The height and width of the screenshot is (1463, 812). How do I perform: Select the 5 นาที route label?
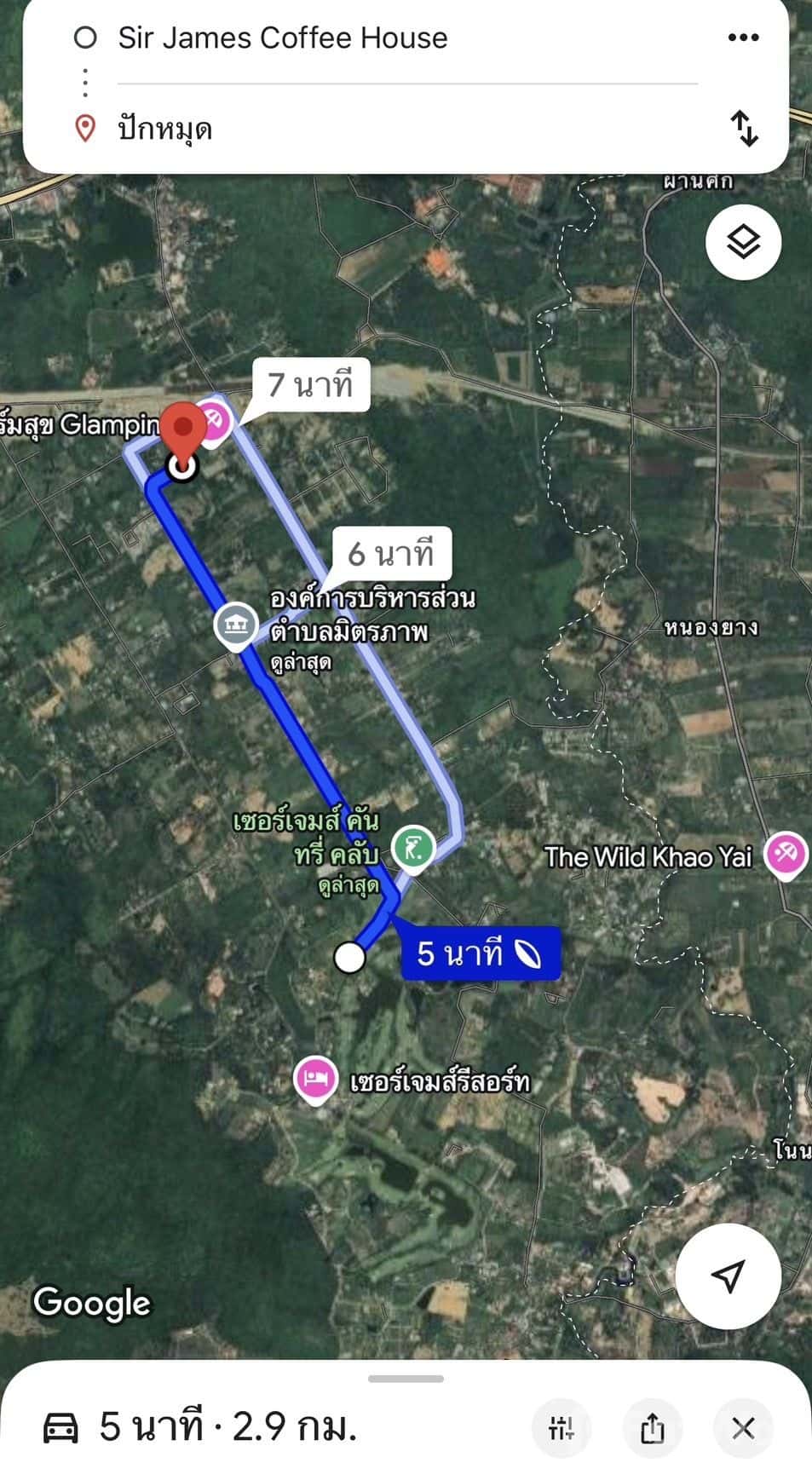479,953
